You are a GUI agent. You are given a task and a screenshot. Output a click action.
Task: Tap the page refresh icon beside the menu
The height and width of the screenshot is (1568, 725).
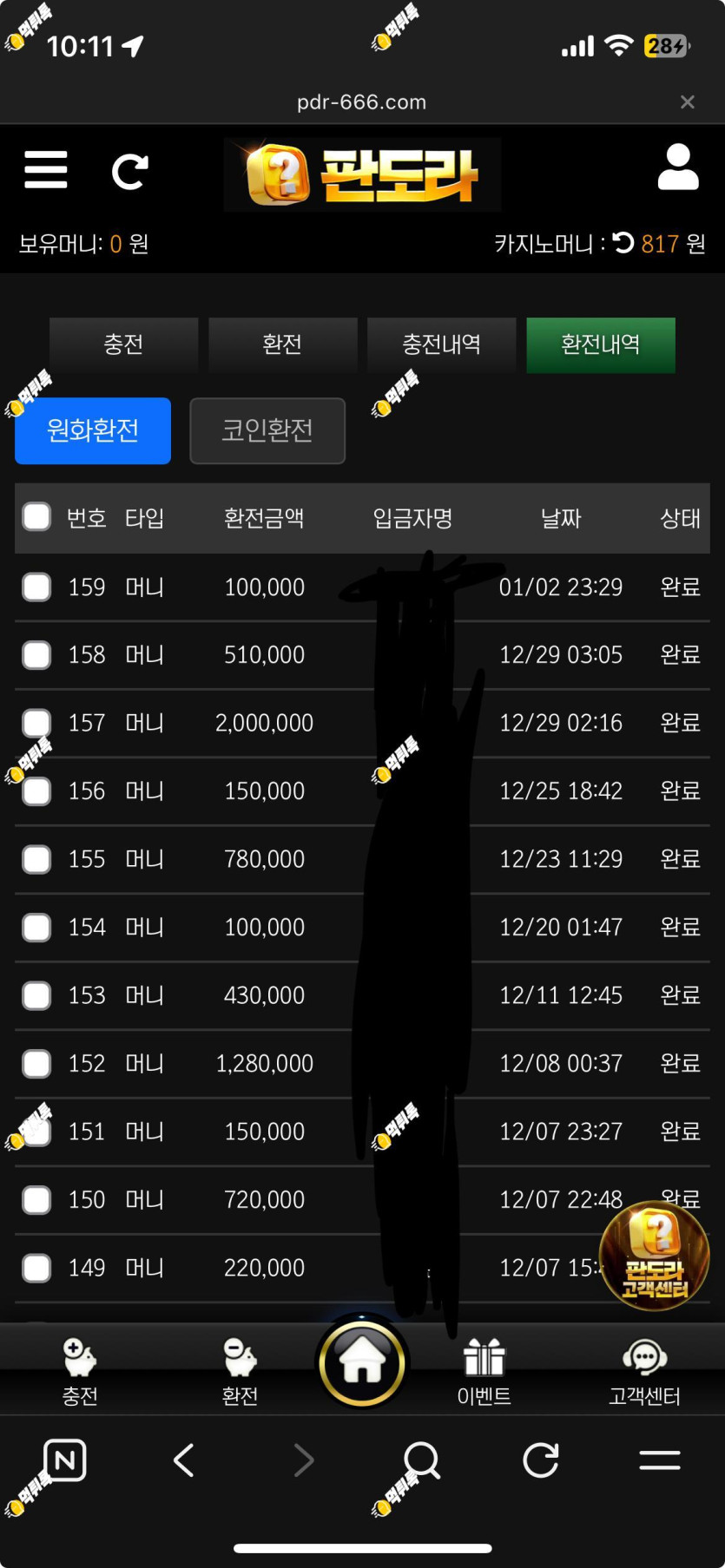pyautogui.click(x=130, y=171)
